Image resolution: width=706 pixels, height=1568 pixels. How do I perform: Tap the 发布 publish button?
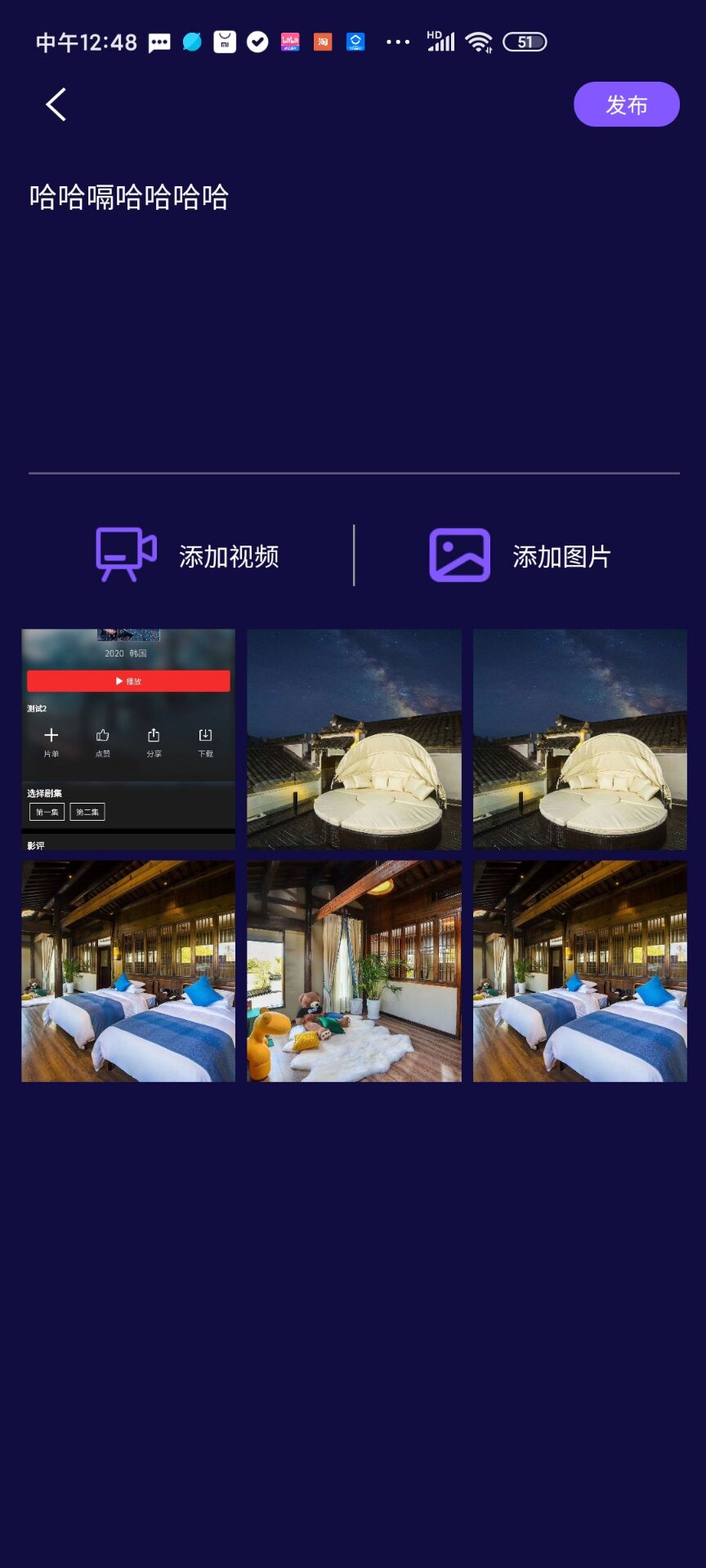pyautogui.click(x=626, y=105)
